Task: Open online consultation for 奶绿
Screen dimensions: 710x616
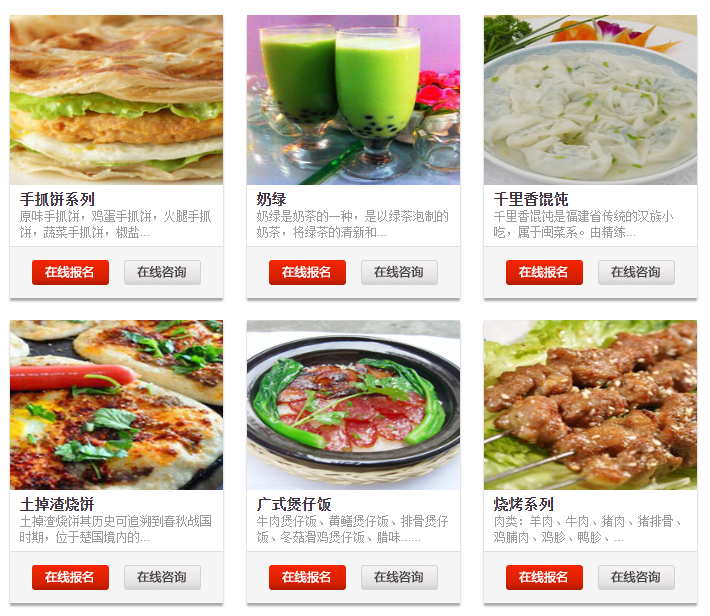Action: [399, 272]
